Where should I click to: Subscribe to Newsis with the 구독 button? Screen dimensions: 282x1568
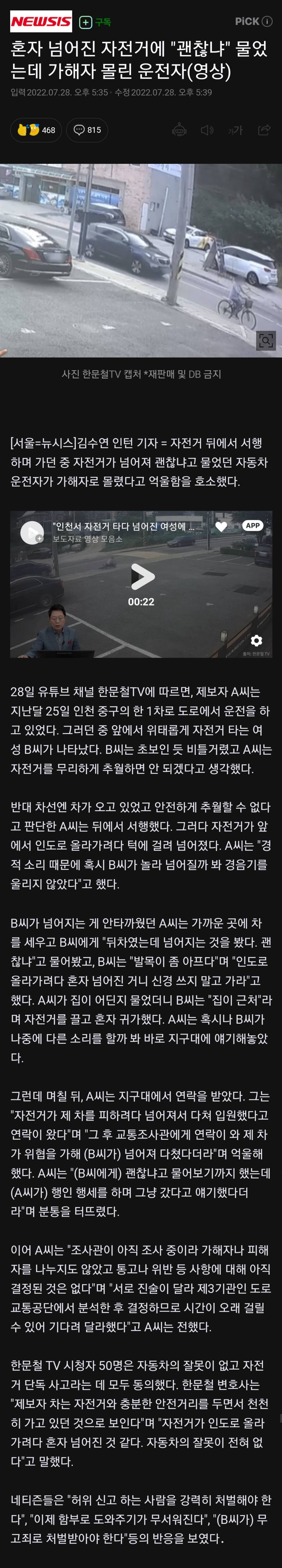[96, 23]
